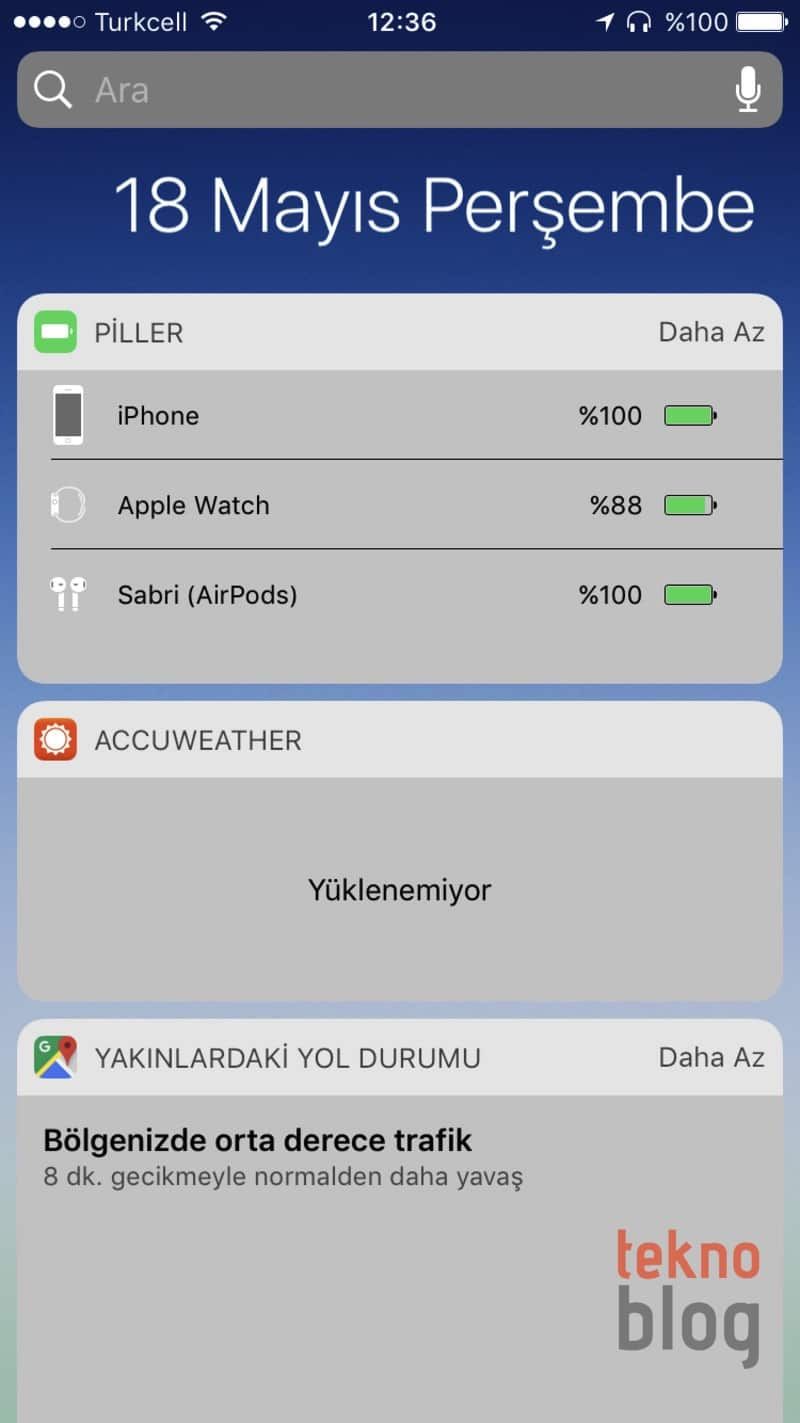Screen dimensions: 800x1423
Task: Tap the Ara search field
Action: tap(380, 90)
